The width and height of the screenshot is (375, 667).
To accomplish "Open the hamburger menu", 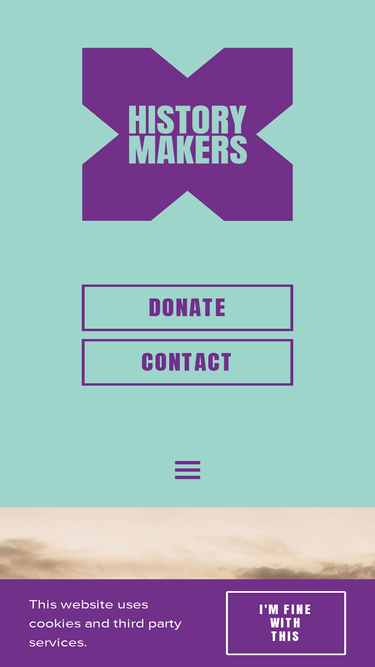I will pos(188,470).
